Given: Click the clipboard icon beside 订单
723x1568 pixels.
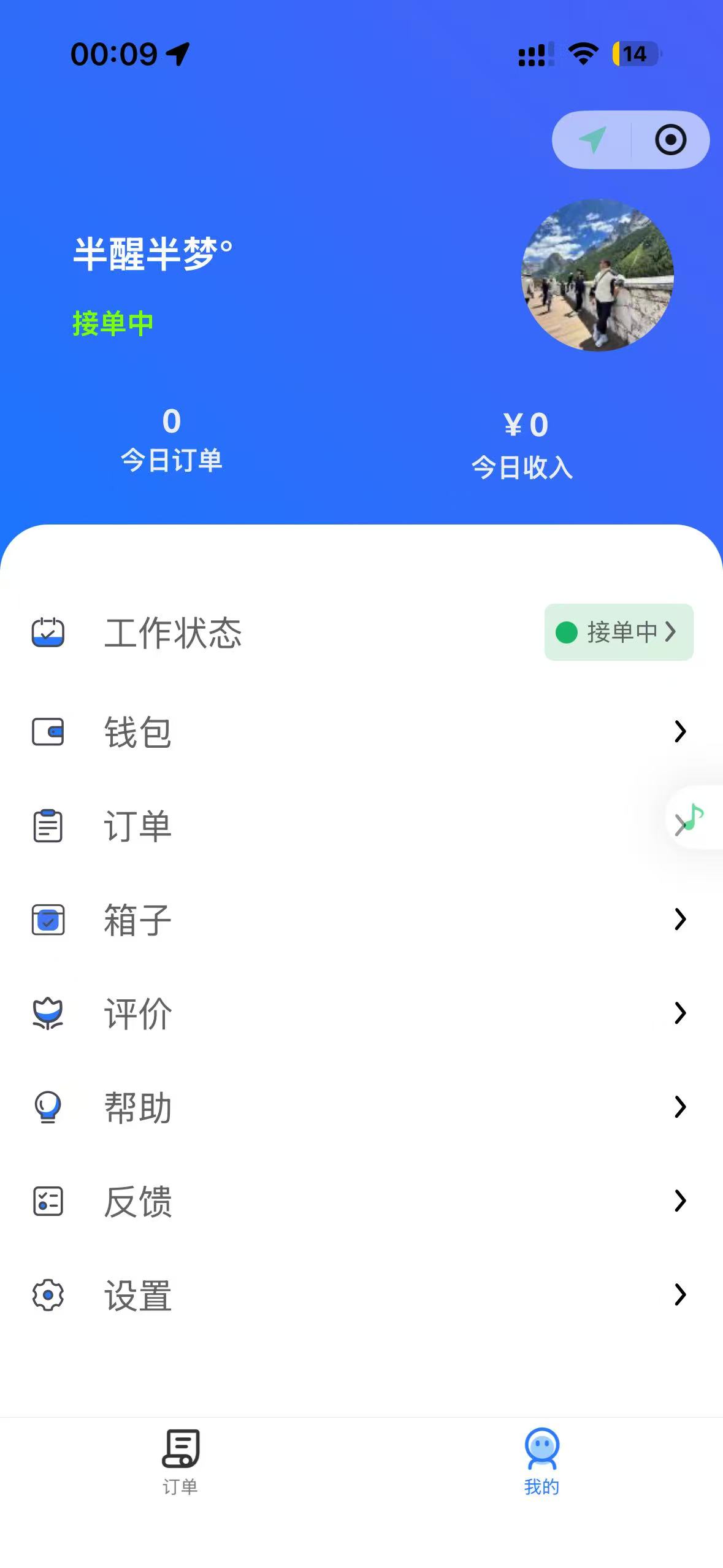Looking at the screenshot, I should (48, 824).
